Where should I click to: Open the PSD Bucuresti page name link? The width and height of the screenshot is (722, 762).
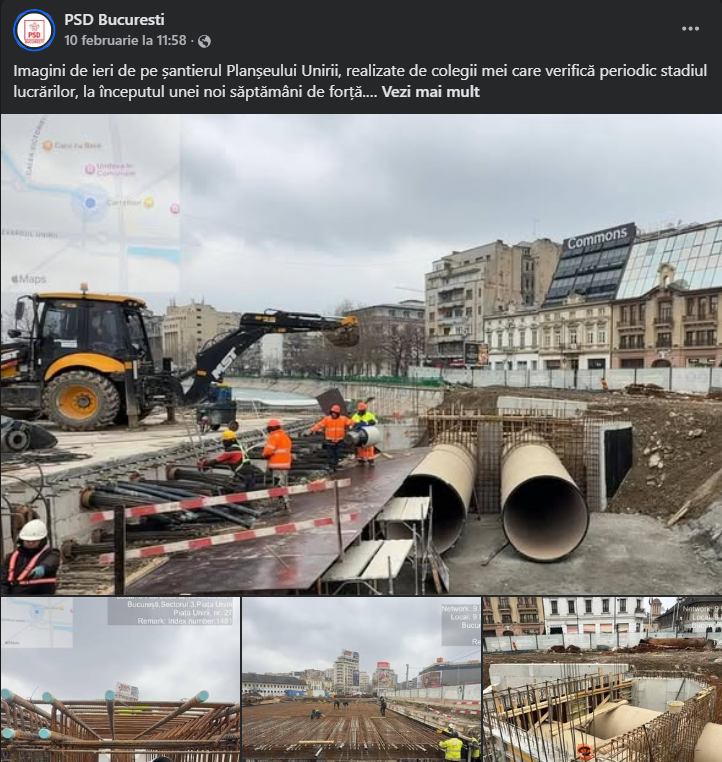(114, 20)
